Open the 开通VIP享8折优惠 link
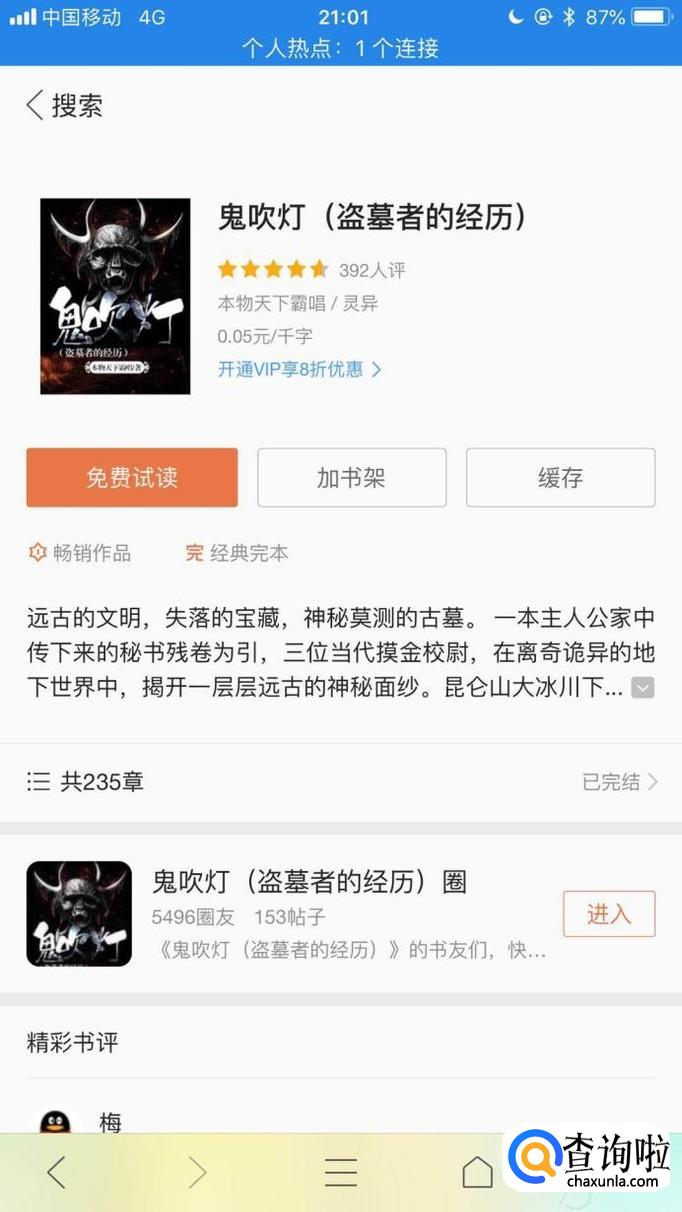Viewport: 682px width, 1212px height. 299,369
